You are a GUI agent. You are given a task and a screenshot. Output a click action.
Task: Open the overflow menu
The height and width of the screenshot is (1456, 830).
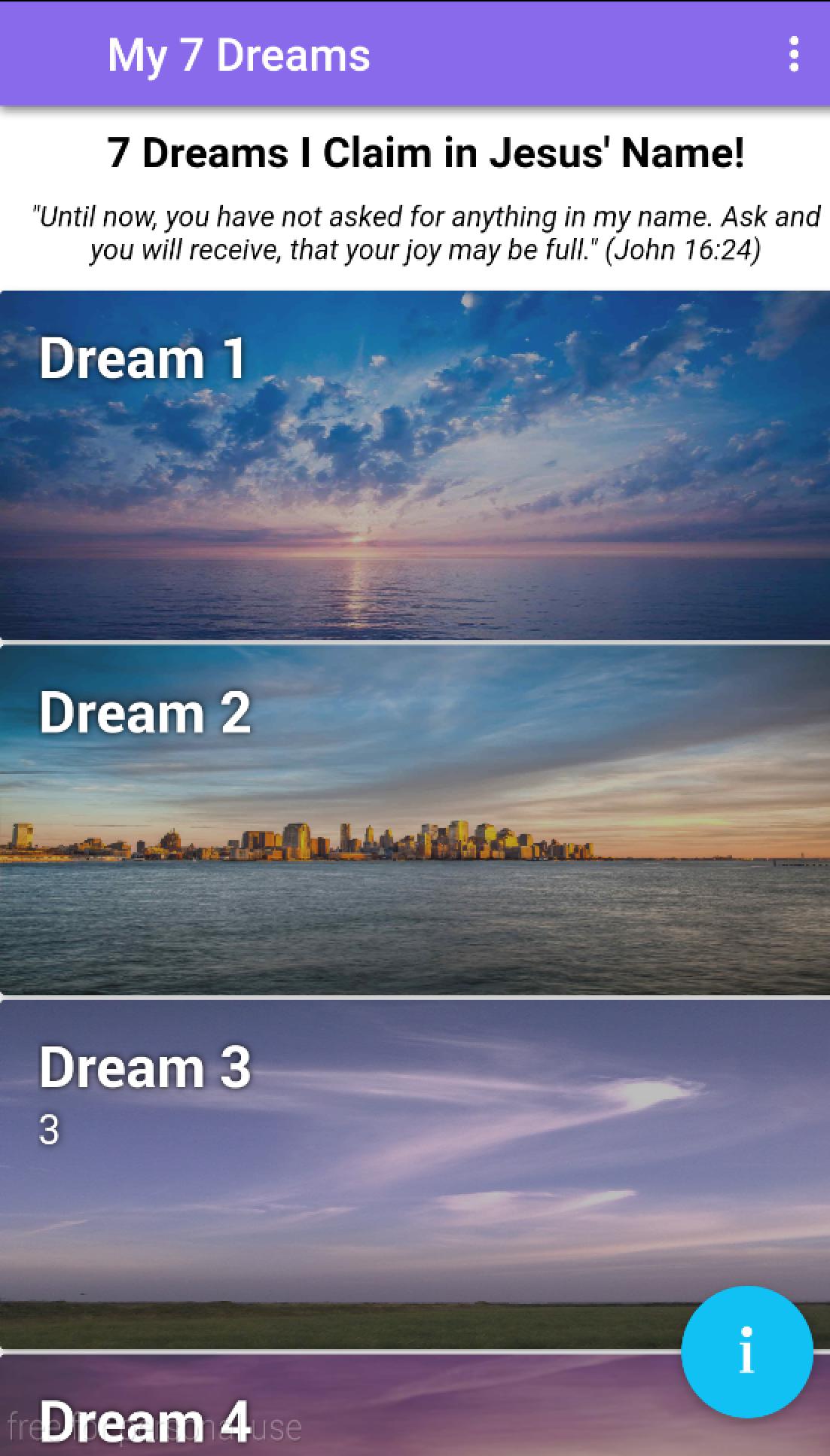point(793,55)
